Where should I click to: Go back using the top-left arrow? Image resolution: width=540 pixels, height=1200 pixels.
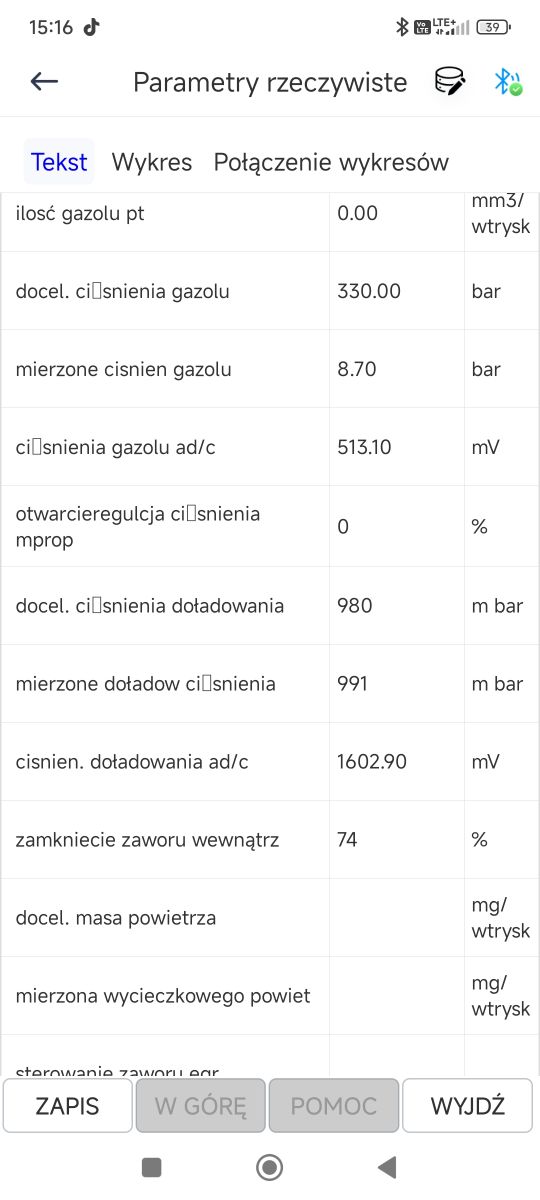pos(44,82)
